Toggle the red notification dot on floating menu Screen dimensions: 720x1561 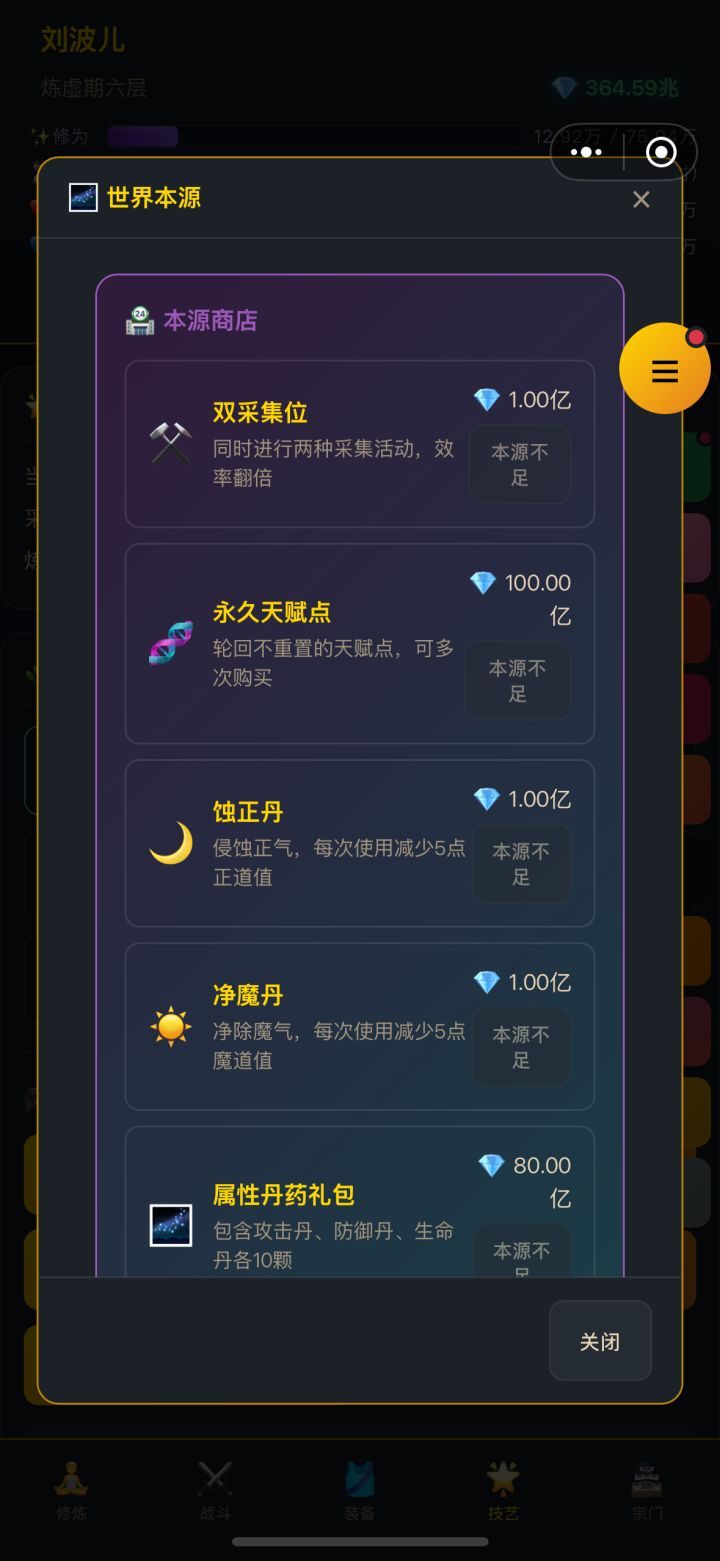[x=697, y=337]
